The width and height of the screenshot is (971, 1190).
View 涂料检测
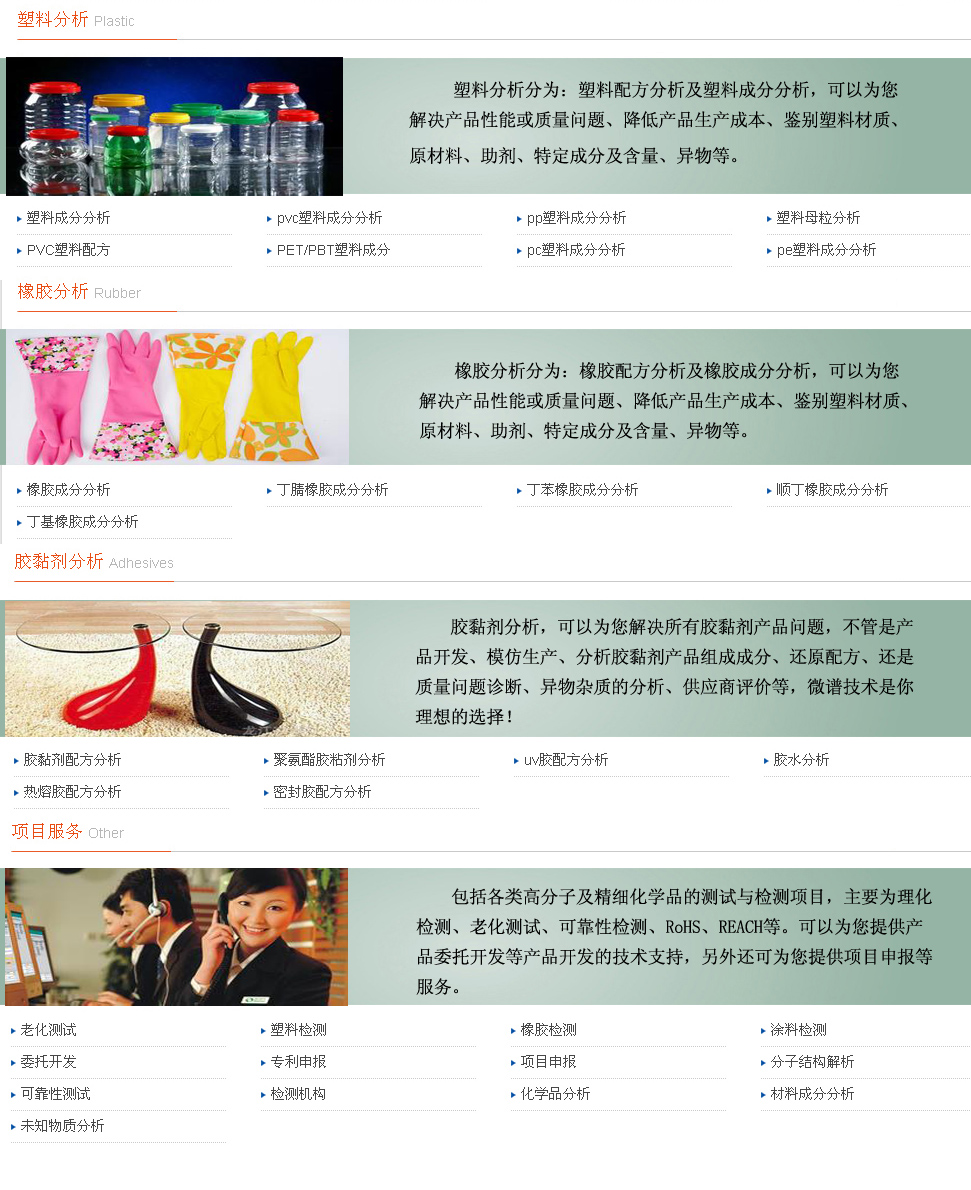pos(798,1030)
